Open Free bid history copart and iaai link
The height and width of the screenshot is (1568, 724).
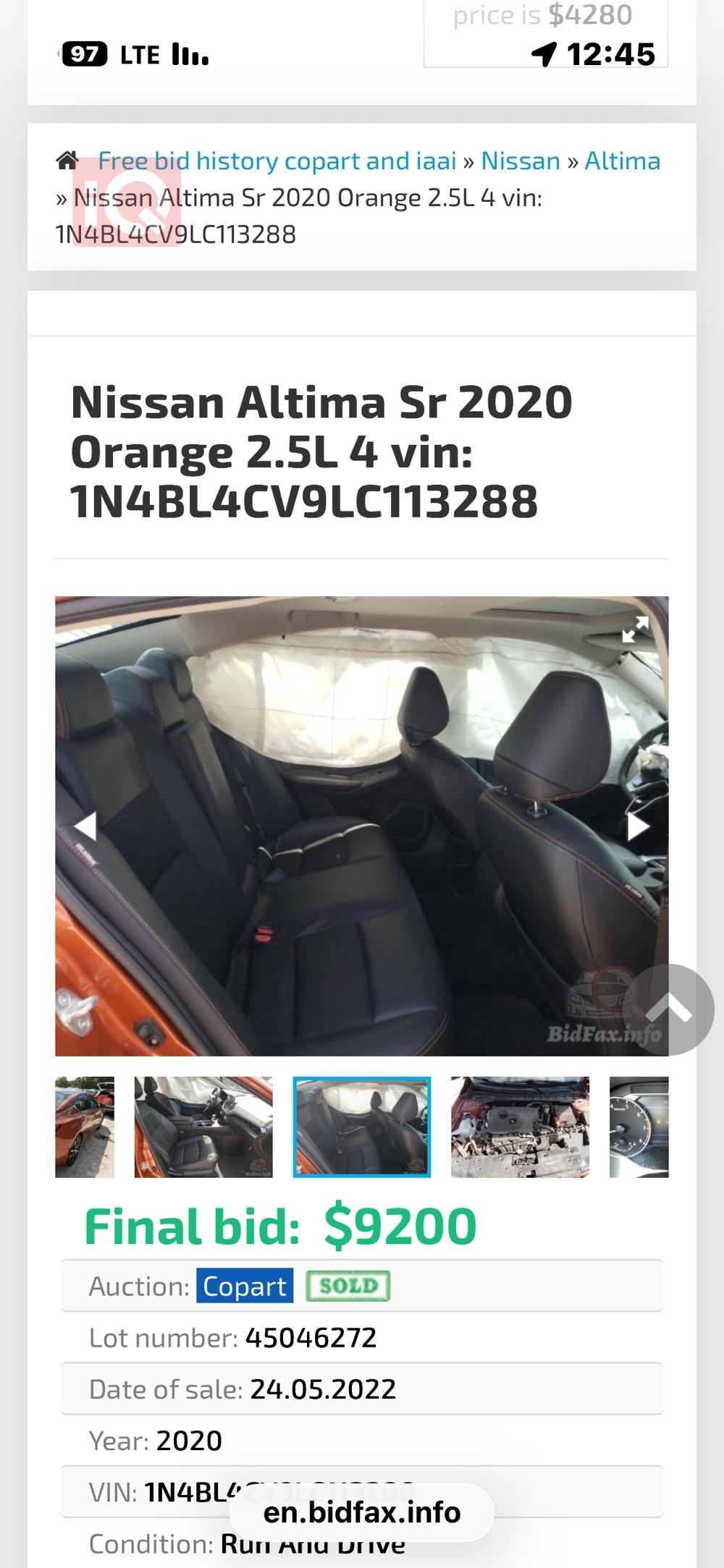coord(277,161)
